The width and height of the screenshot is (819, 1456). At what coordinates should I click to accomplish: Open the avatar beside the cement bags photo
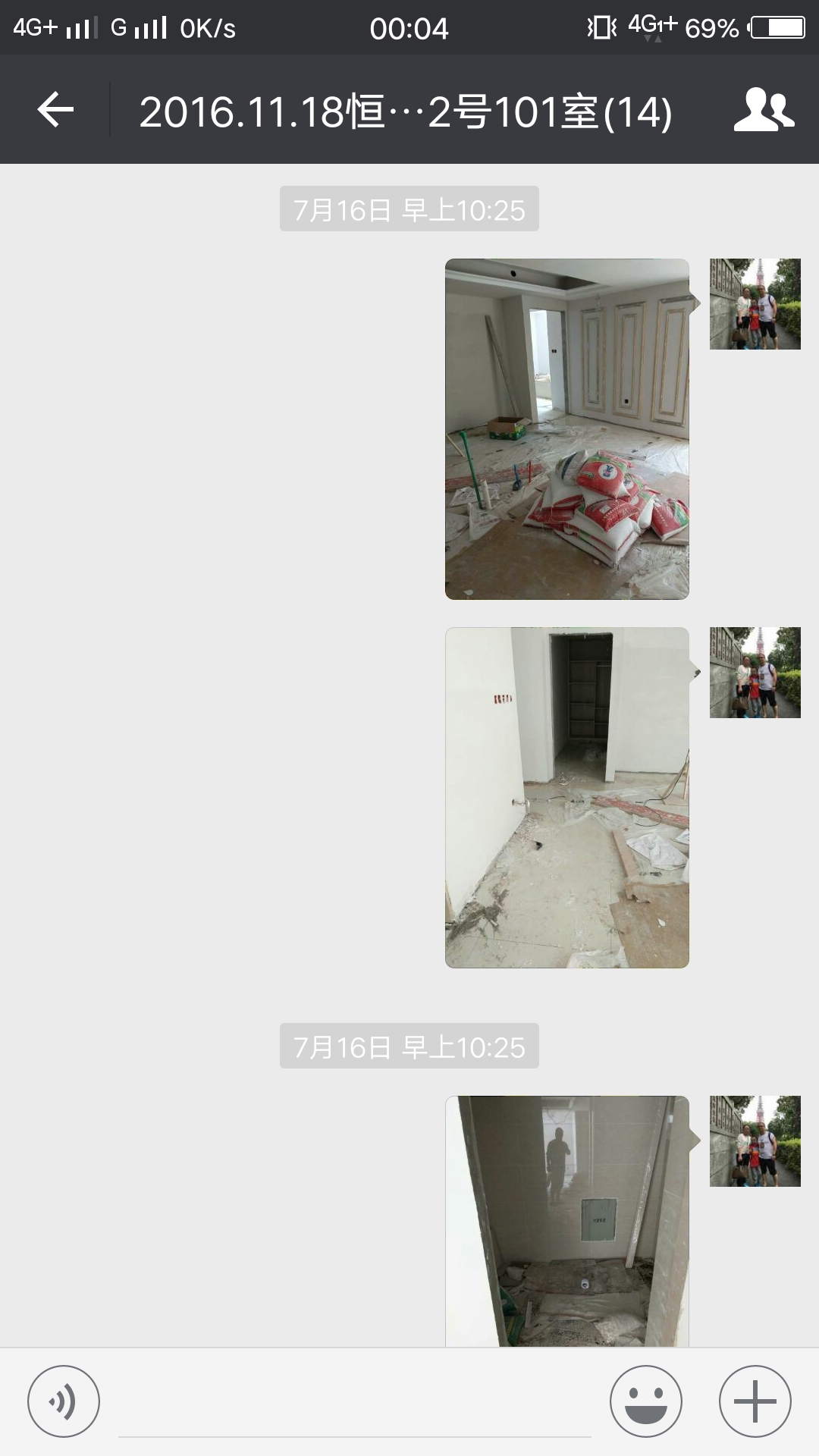pyautogui.click(x=755, y=304)
